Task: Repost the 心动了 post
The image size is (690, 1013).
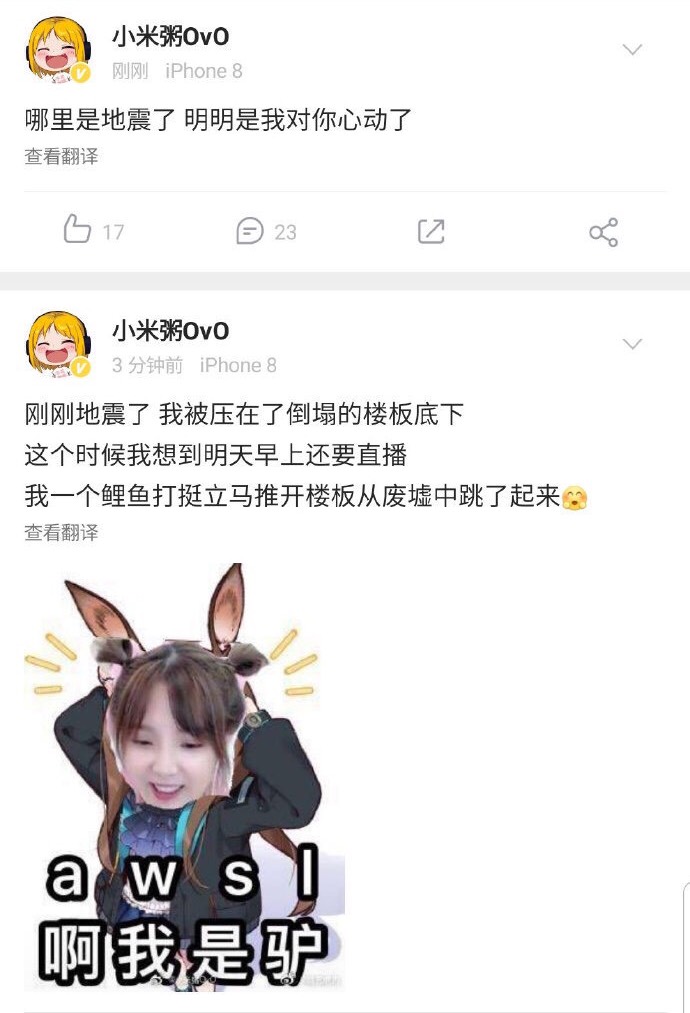Action: pyautogui.click(x=431, y=231)
